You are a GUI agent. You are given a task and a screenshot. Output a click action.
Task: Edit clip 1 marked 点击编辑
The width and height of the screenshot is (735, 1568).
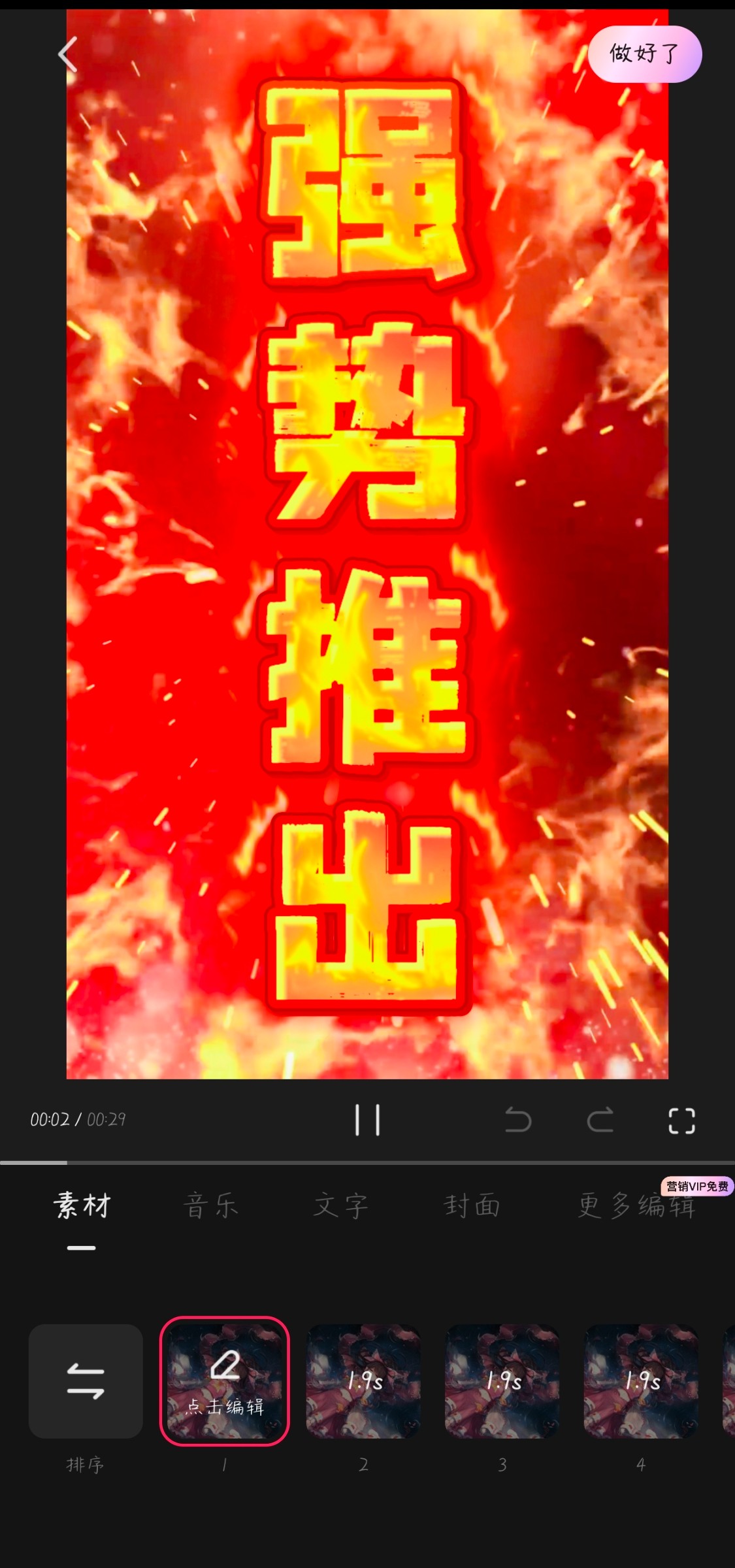click(225, 1381)
